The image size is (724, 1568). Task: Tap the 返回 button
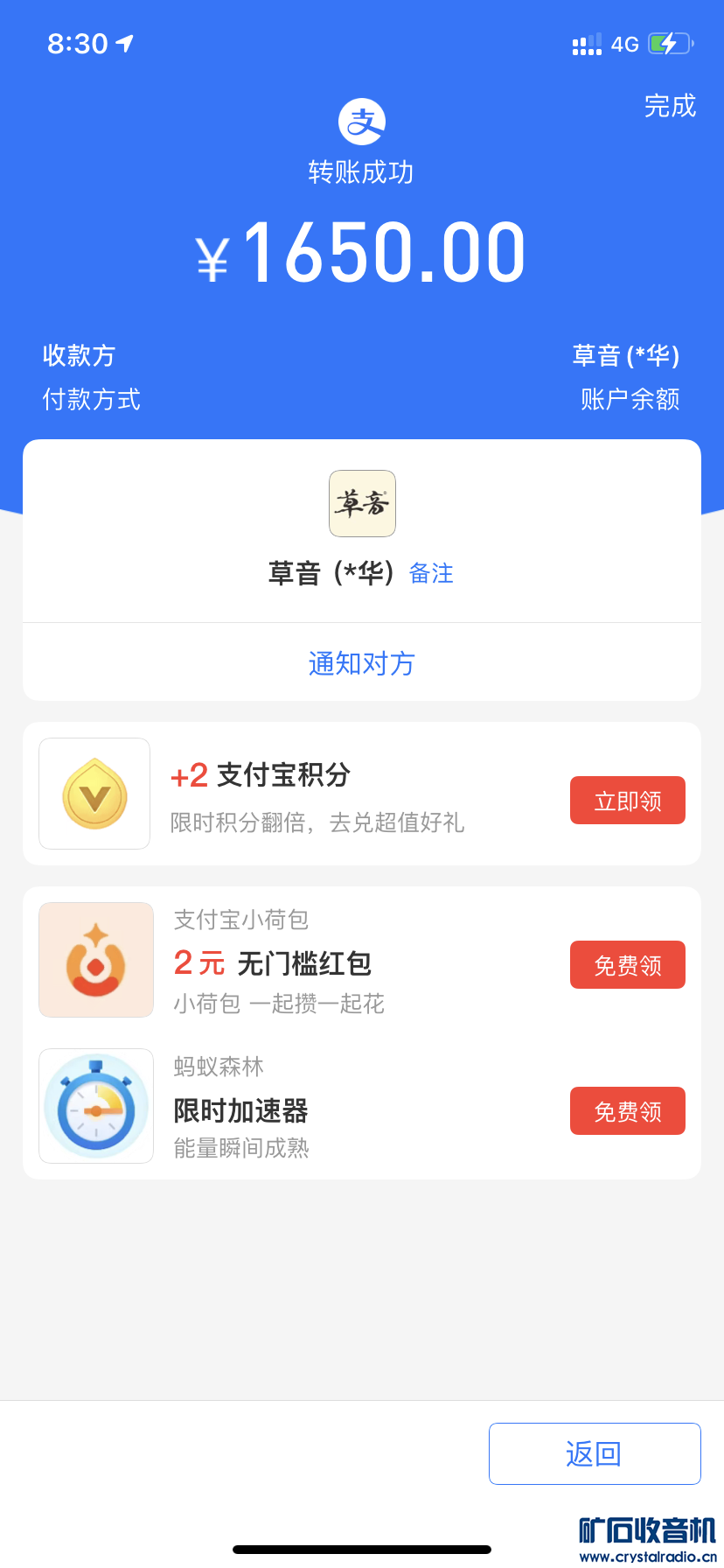(595, 1453)
